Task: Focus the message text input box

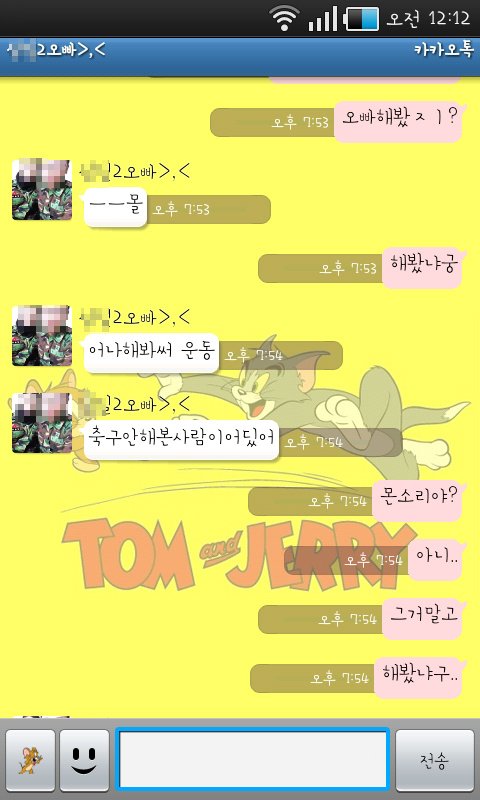Action: click(x=252, y=760)
